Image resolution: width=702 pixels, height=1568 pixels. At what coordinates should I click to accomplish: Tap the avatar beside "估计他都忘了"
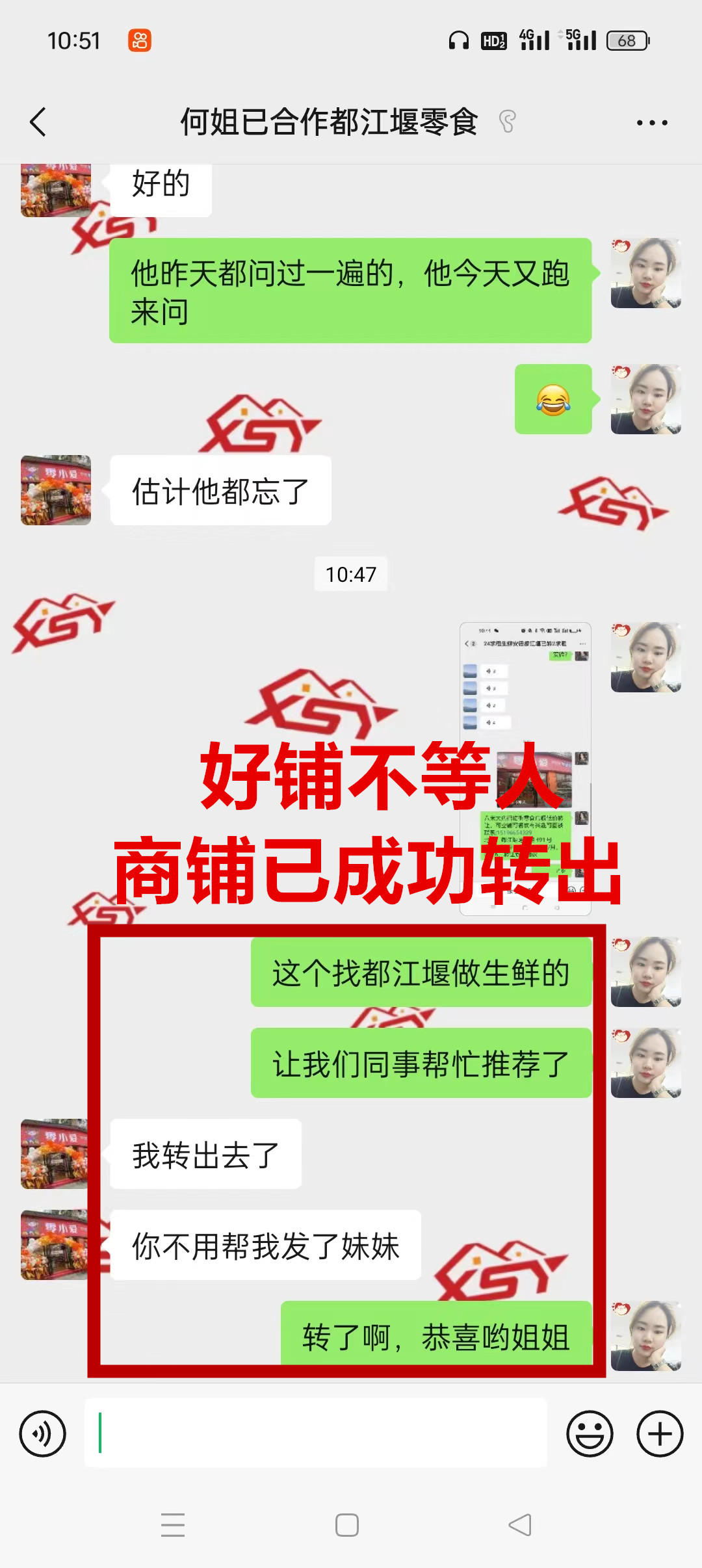56,490
